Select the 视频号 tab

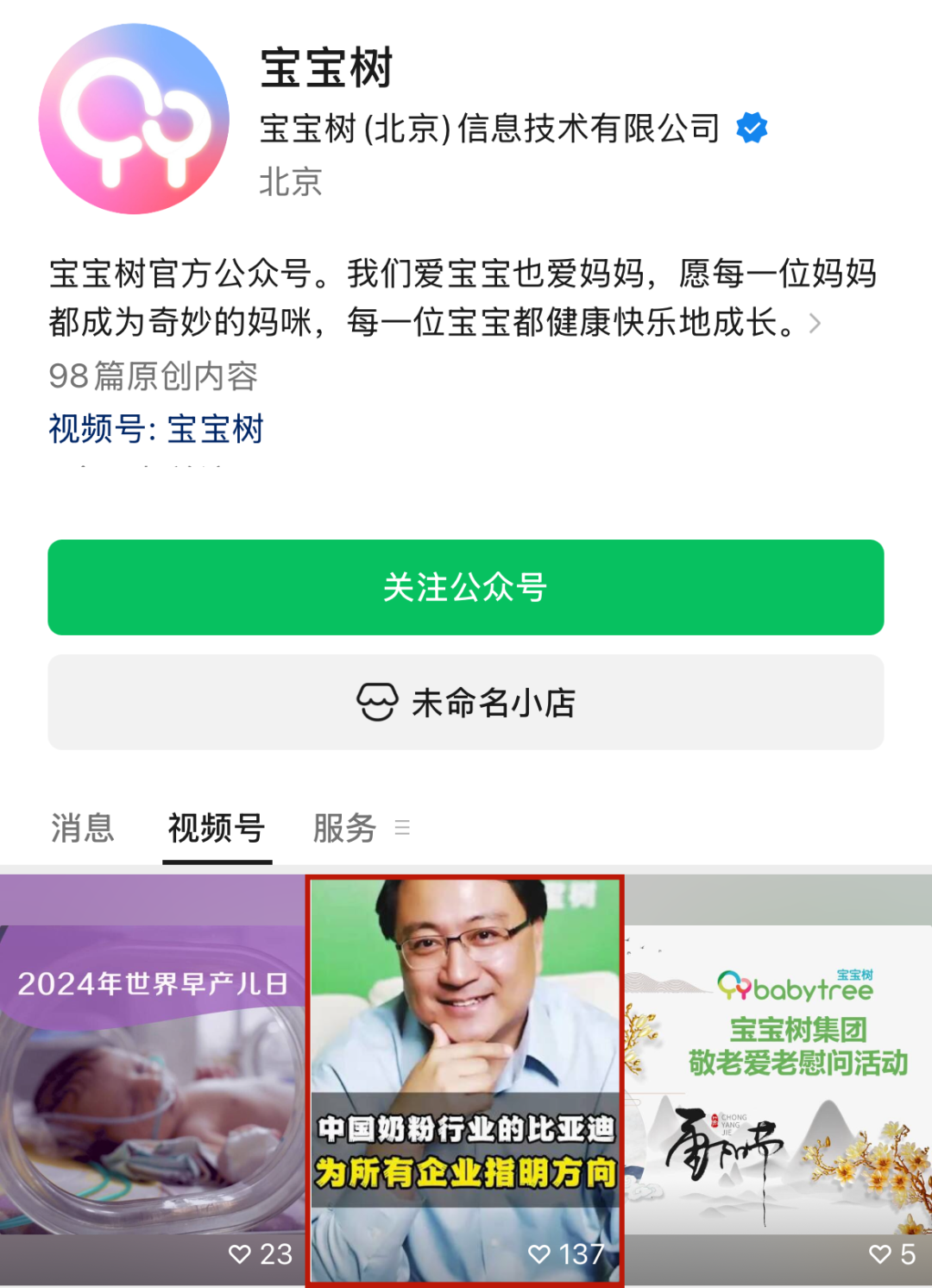(x=217, y=828)
